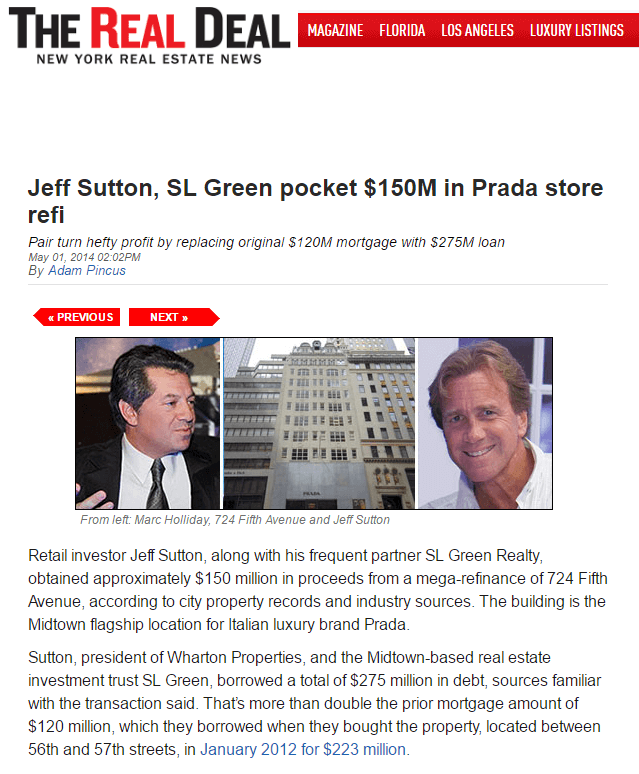The width and height of the screenshot is (639, 774).
Task: Browse Luxury Listings
Action: coord(576,30)
